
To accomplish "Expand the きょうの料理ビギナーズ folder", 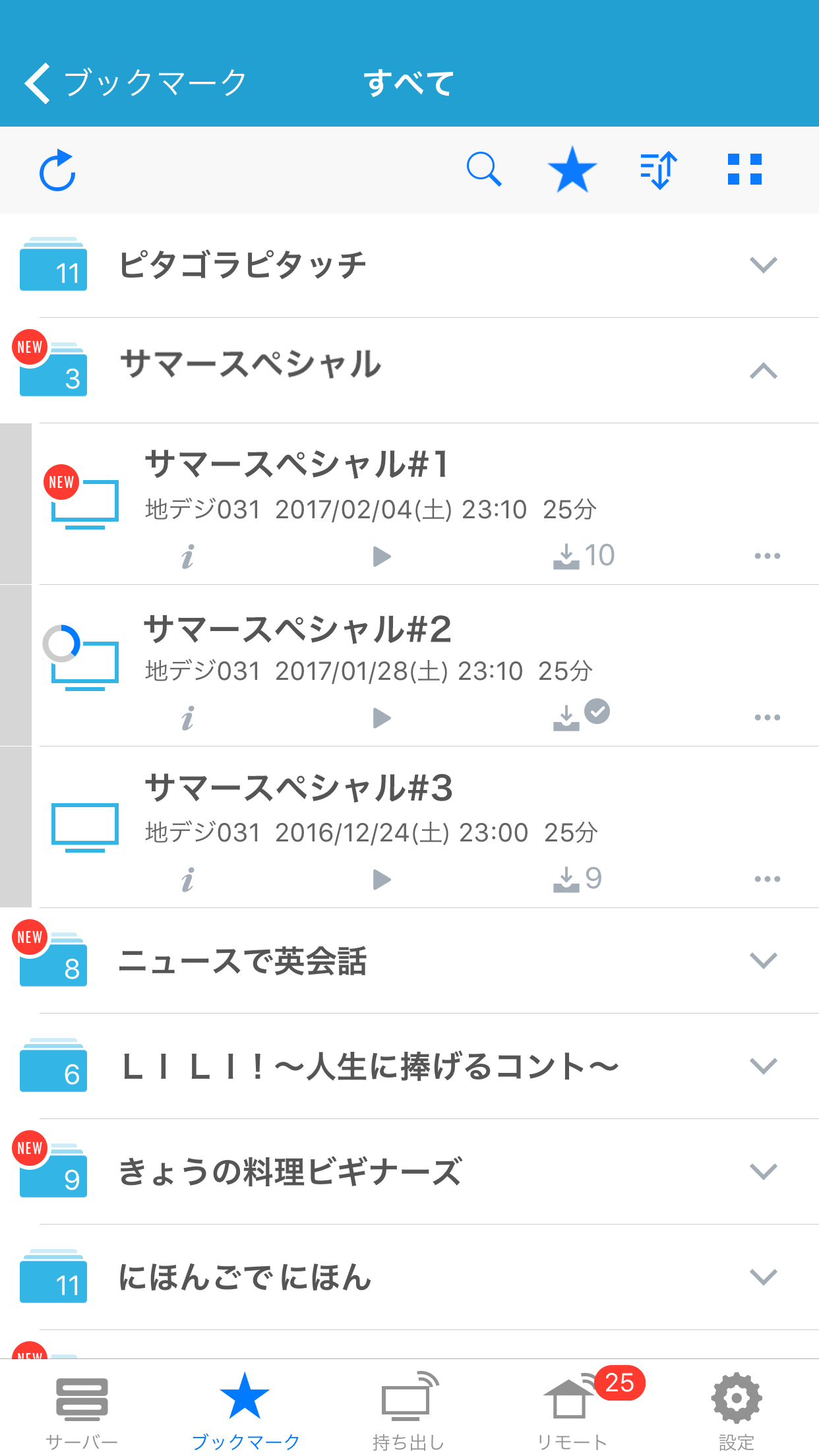I will (763, 1172).
